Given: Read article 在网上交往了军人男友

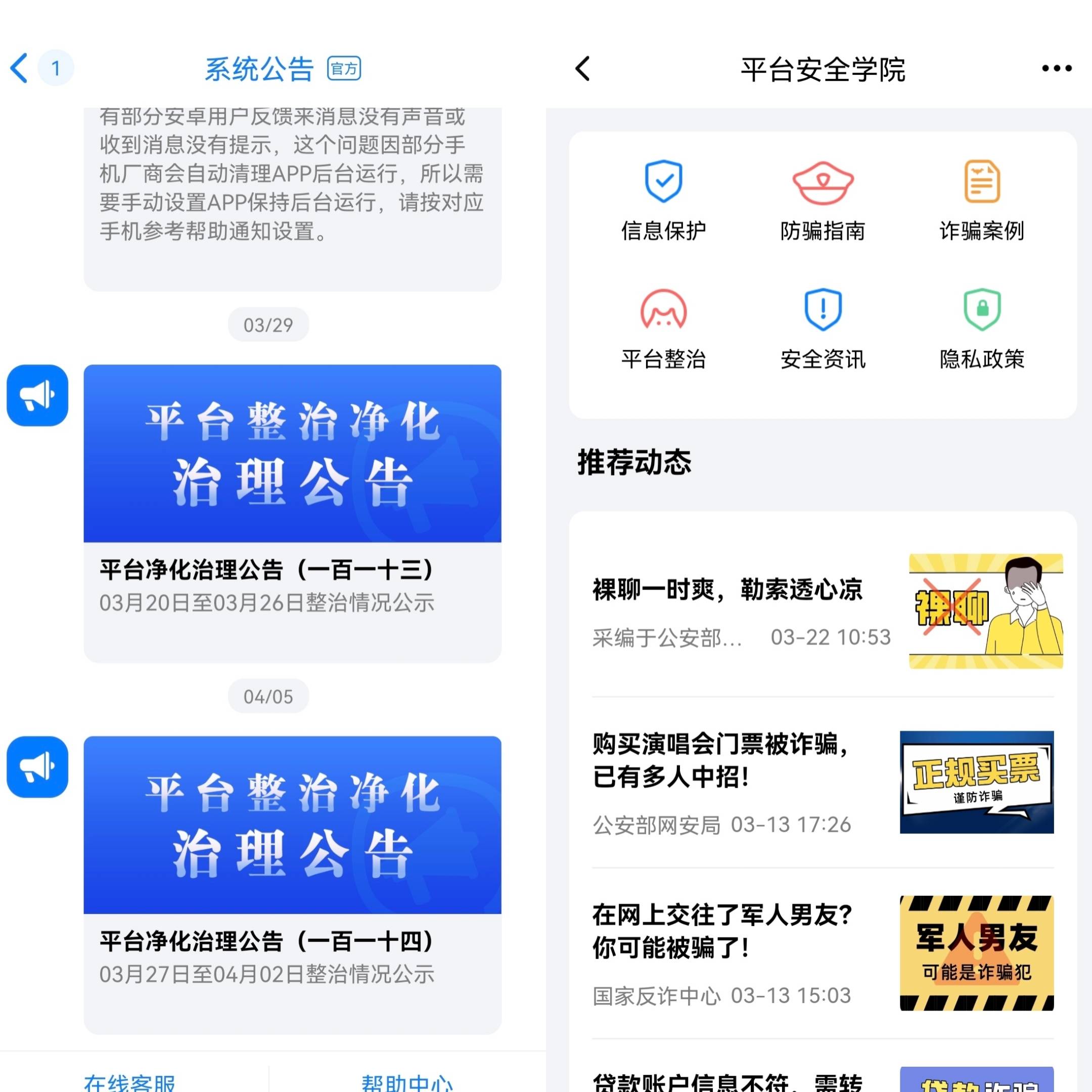Looking at the screenshot, I should pos(823,953).
